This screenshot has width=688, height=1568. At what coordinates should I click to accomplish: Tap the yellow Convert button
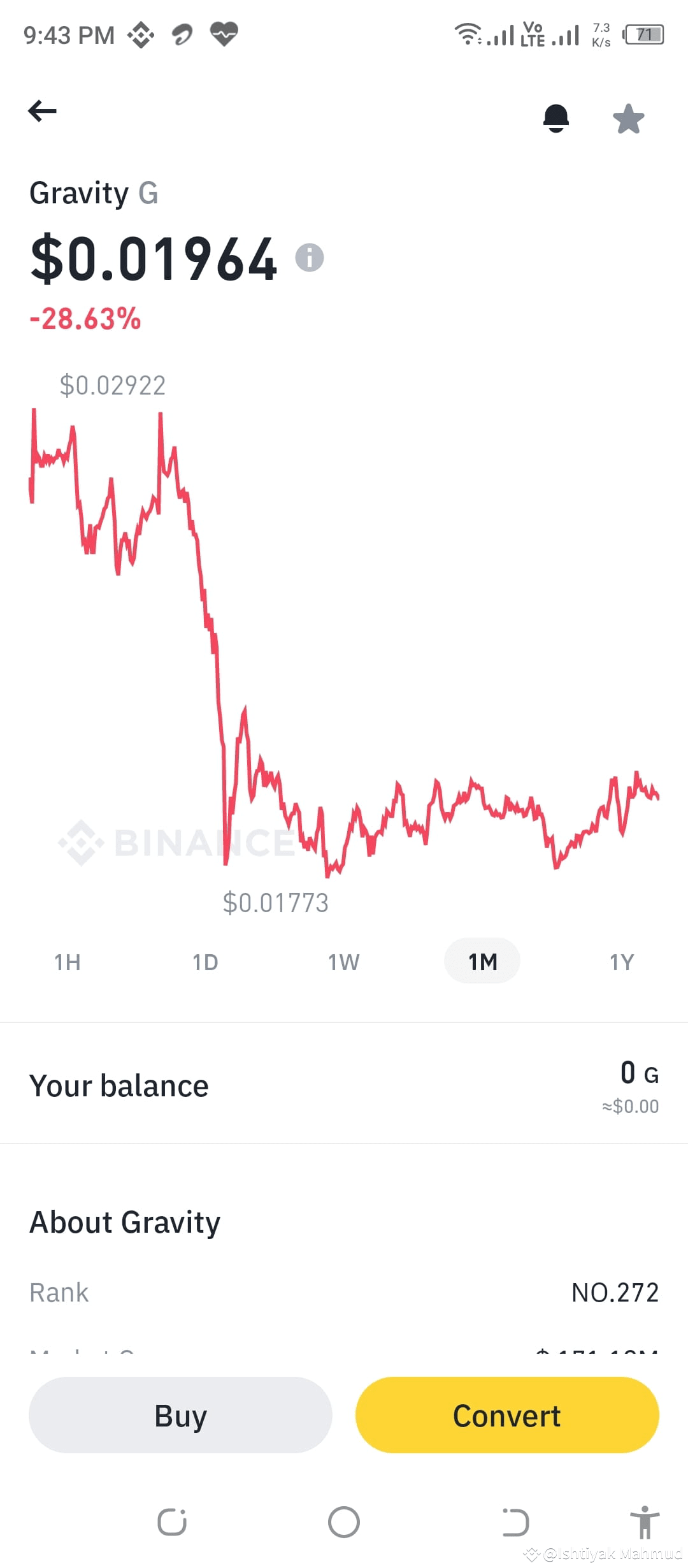[507, 1415]
